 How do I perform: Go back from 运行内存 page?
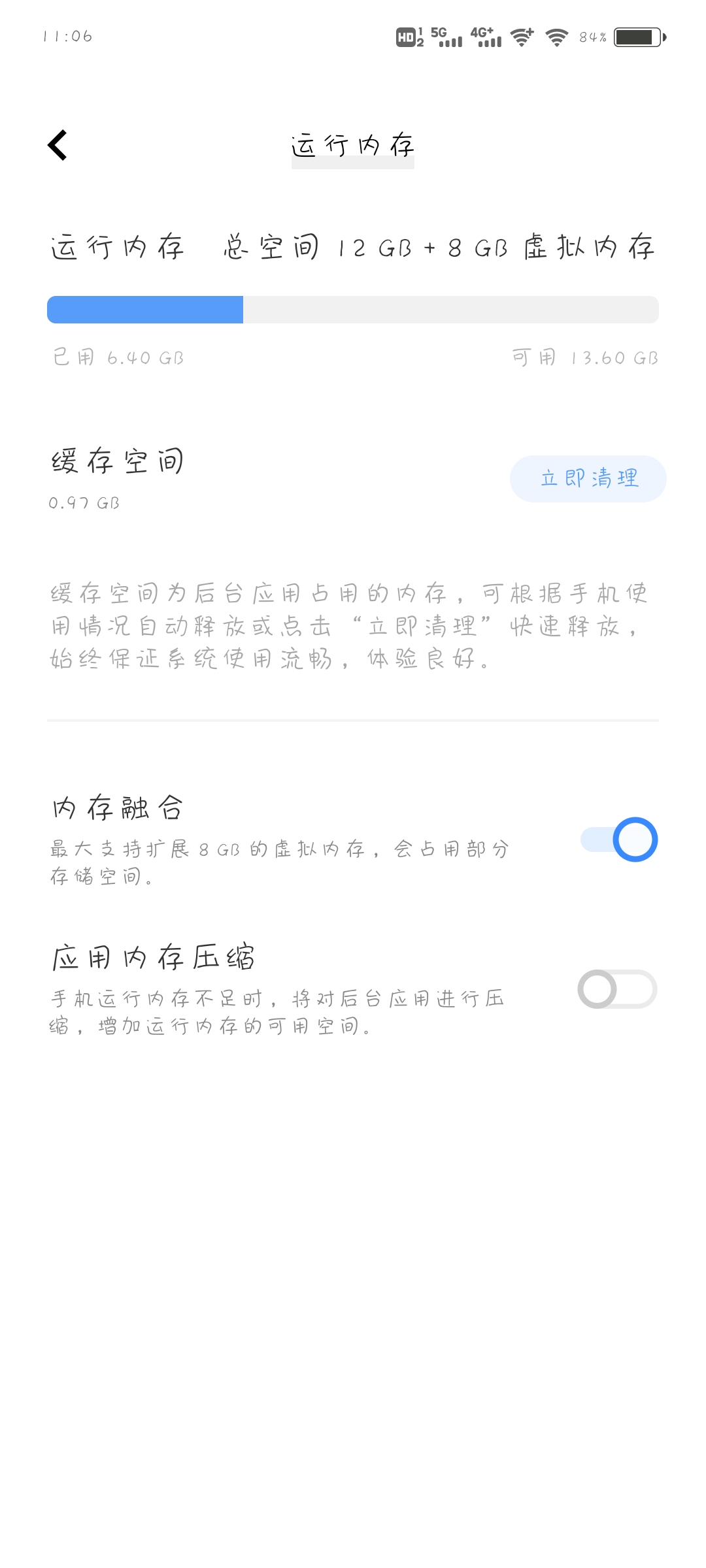click(x=58, y=145)
